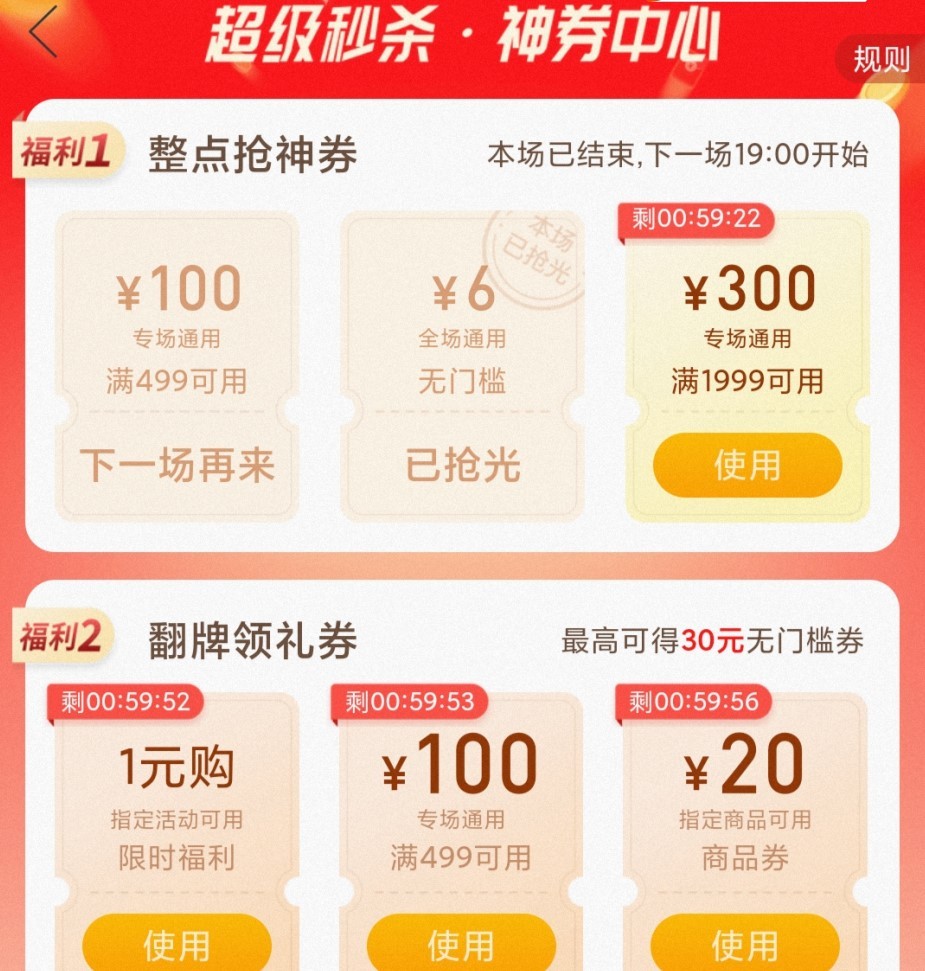Screen dimensions: 925x971
Task: Click the red countdown badge showing 剩00:59:22
Action: [x=695, y=221]
